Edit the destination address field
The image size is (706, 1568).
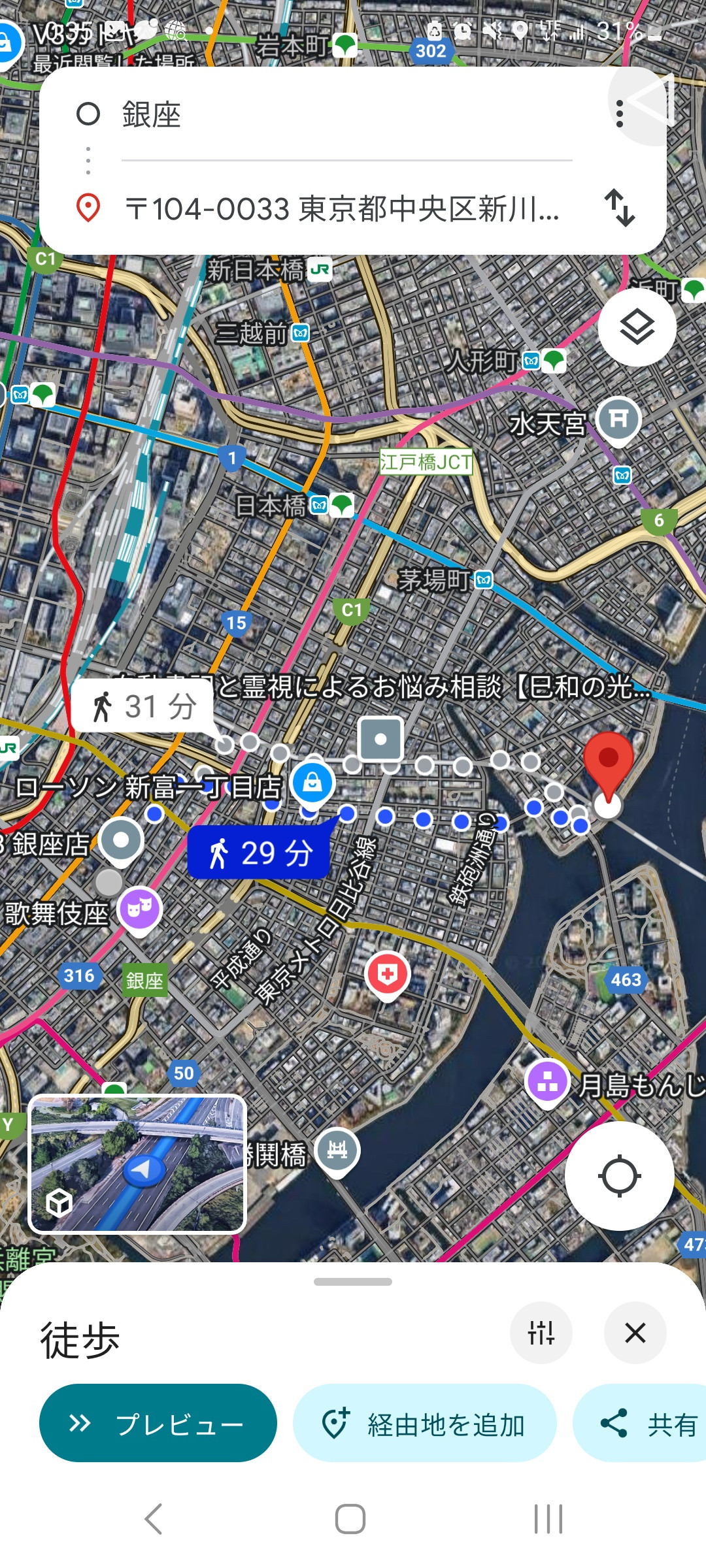tap(346, 209)
